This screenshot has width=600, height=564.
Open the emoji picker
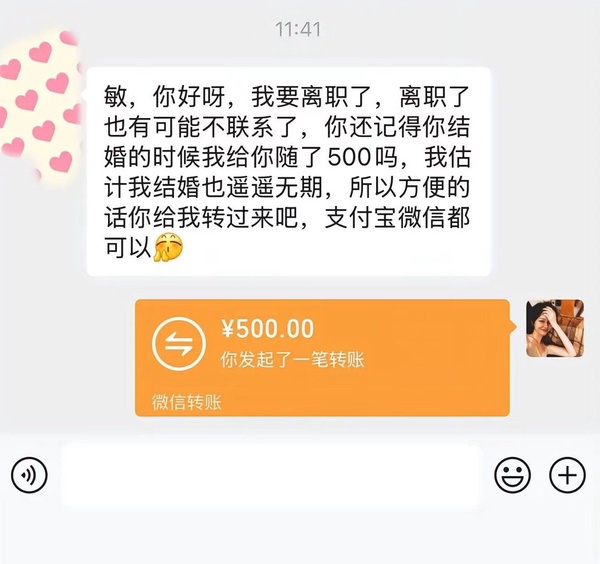(x=513, y=476)
